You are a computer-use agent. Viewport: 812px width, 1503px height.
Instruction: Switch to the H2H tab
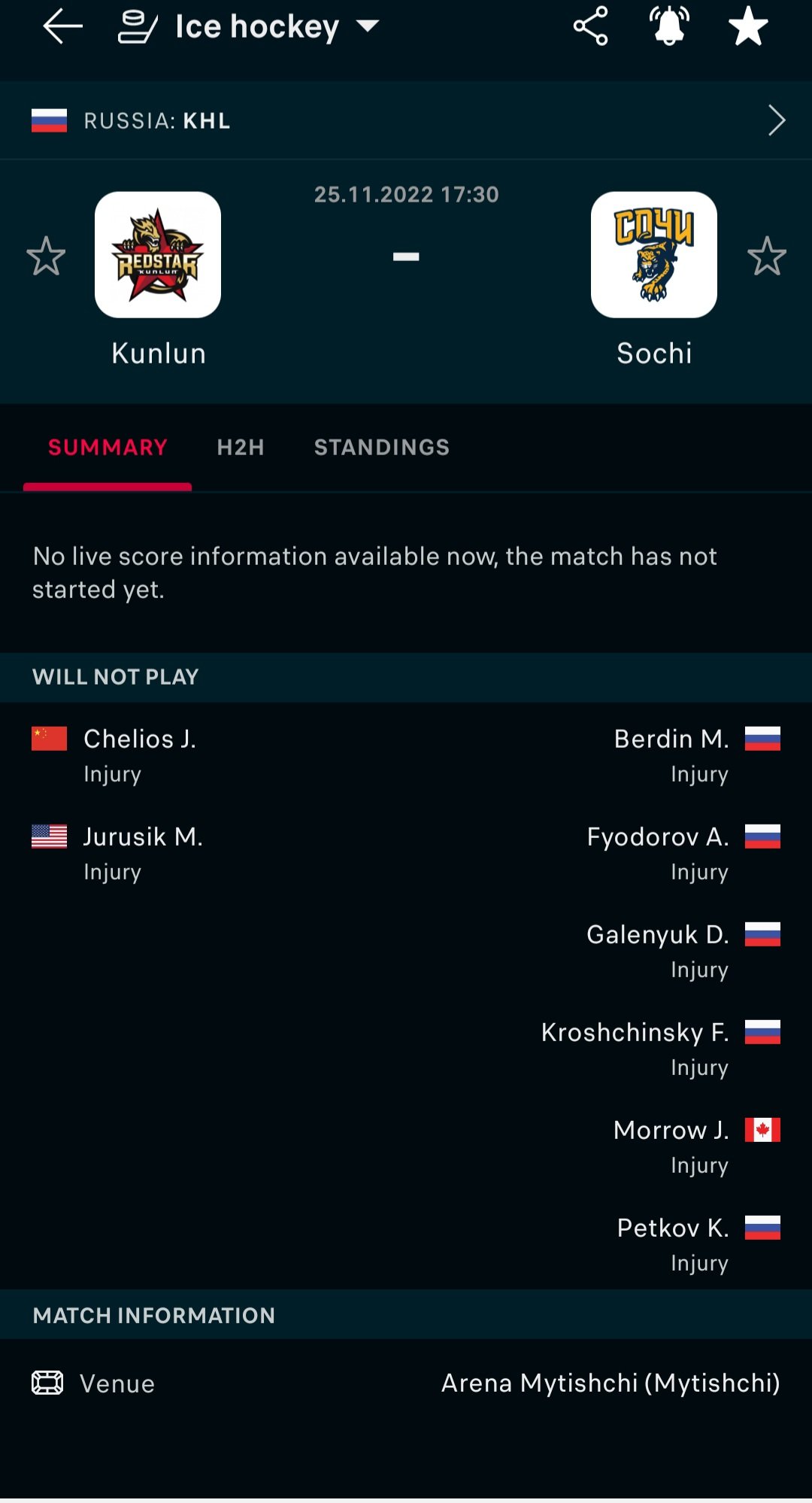coord(241,448)
